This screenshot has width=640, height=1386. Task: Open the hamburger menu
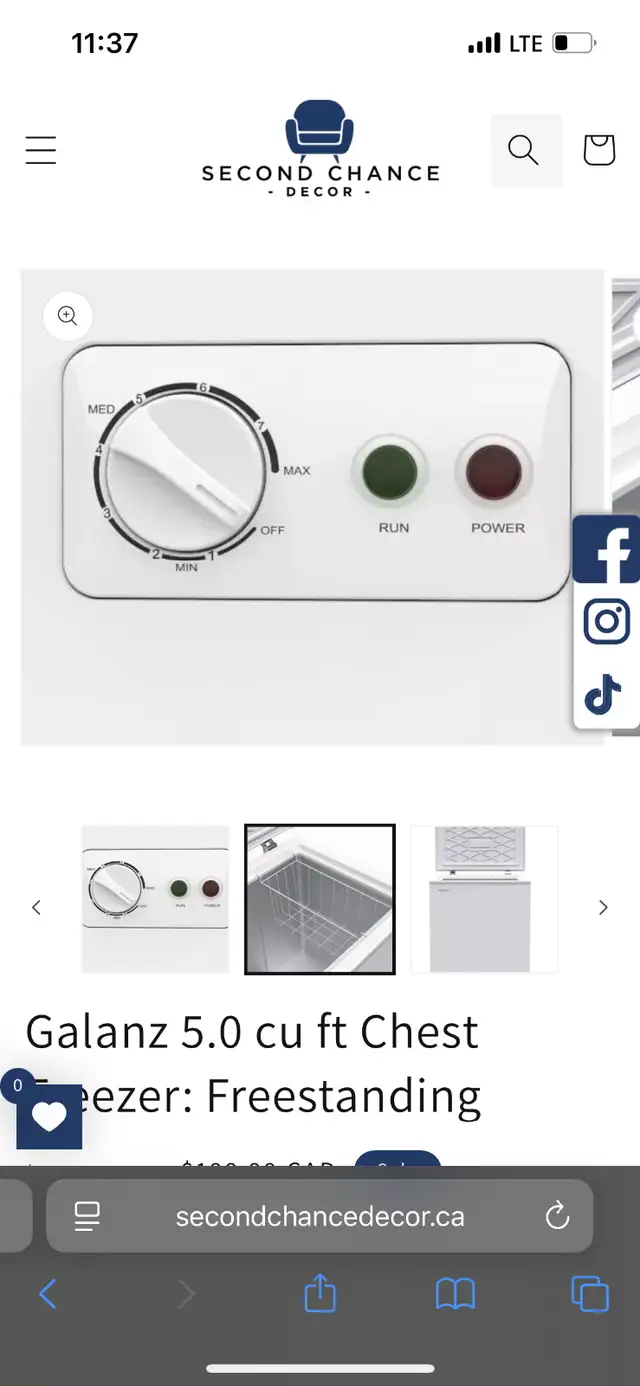pos(41,150)
